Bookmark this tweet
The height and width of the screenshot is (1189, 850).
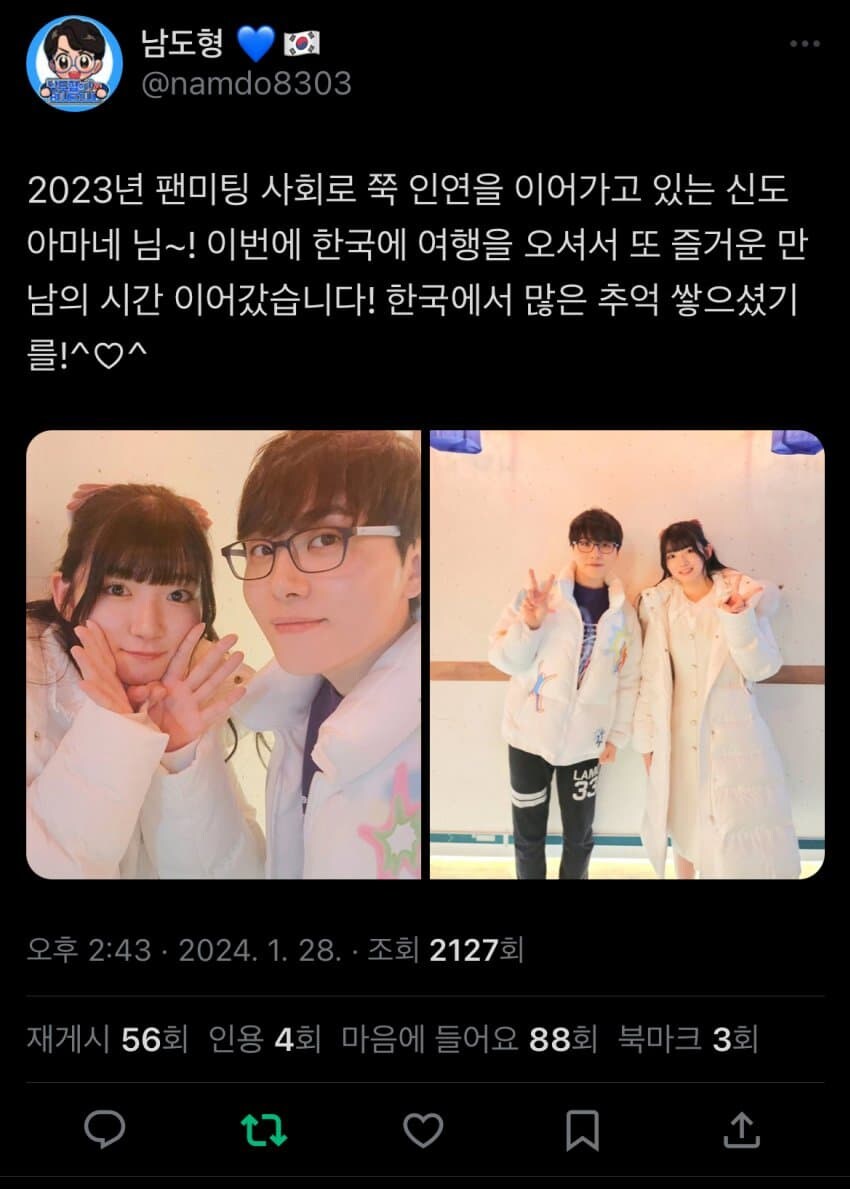click(x=582, y=1130)
